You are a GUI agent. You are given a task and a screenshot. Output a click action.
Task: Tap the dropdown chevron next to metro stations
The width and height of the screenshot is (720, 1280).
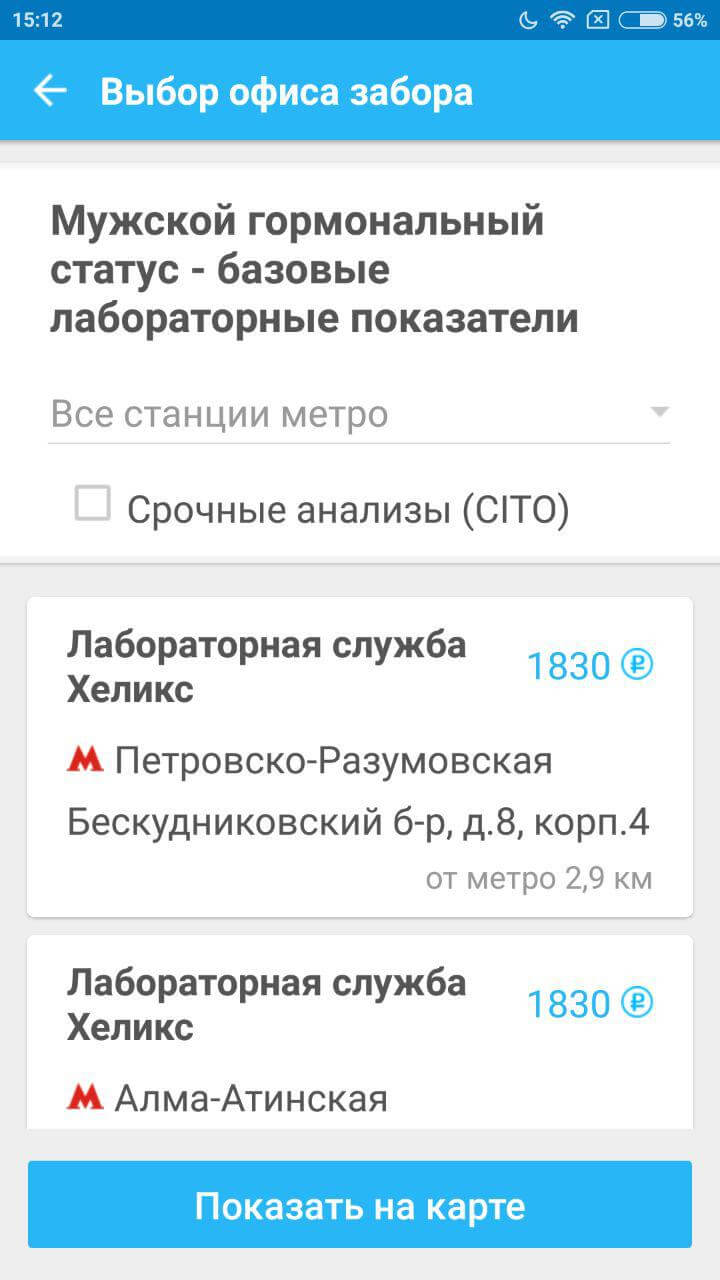click(658, 412)
